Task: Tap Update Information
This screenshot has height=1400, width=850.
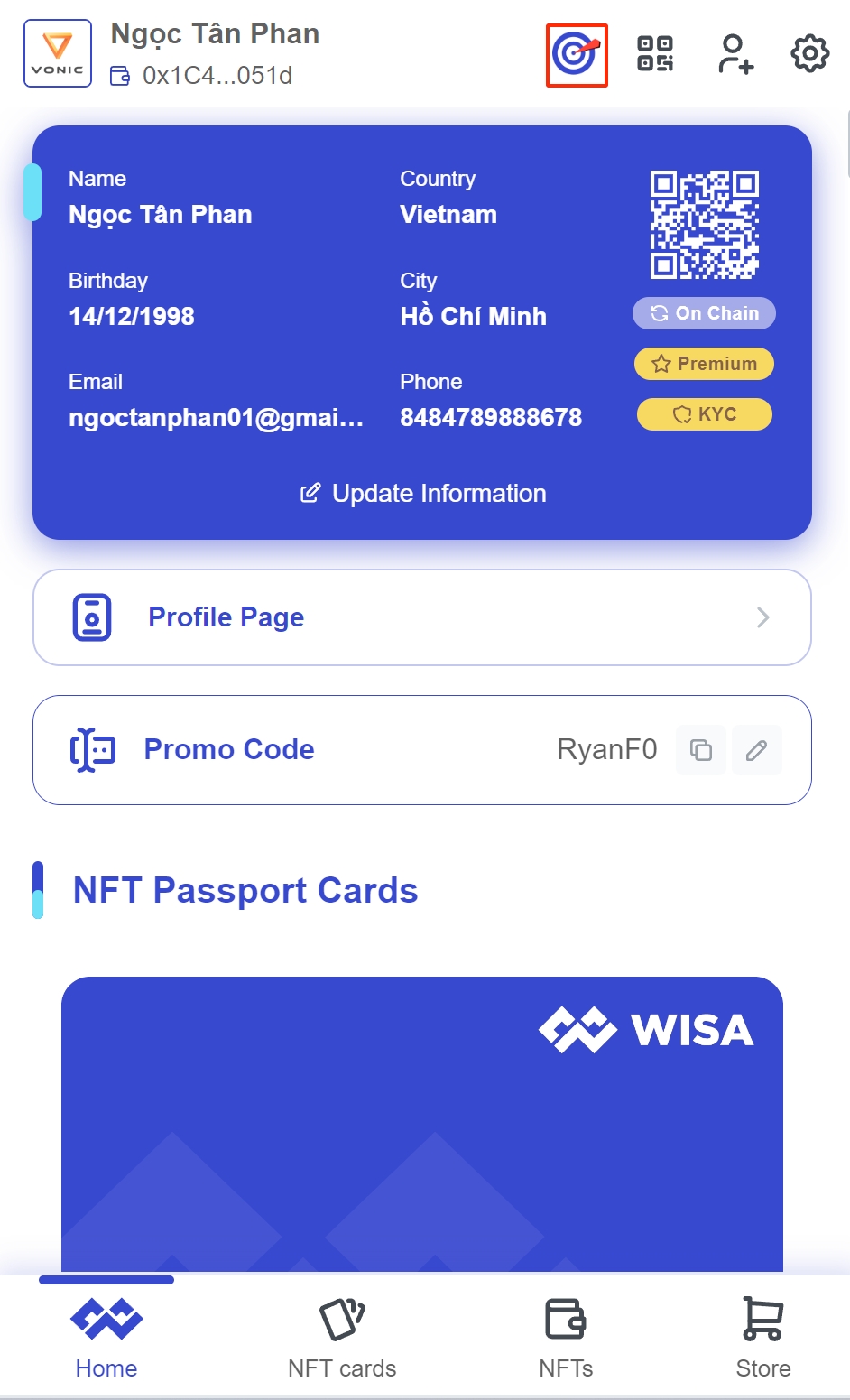Action: coord(422,494)
